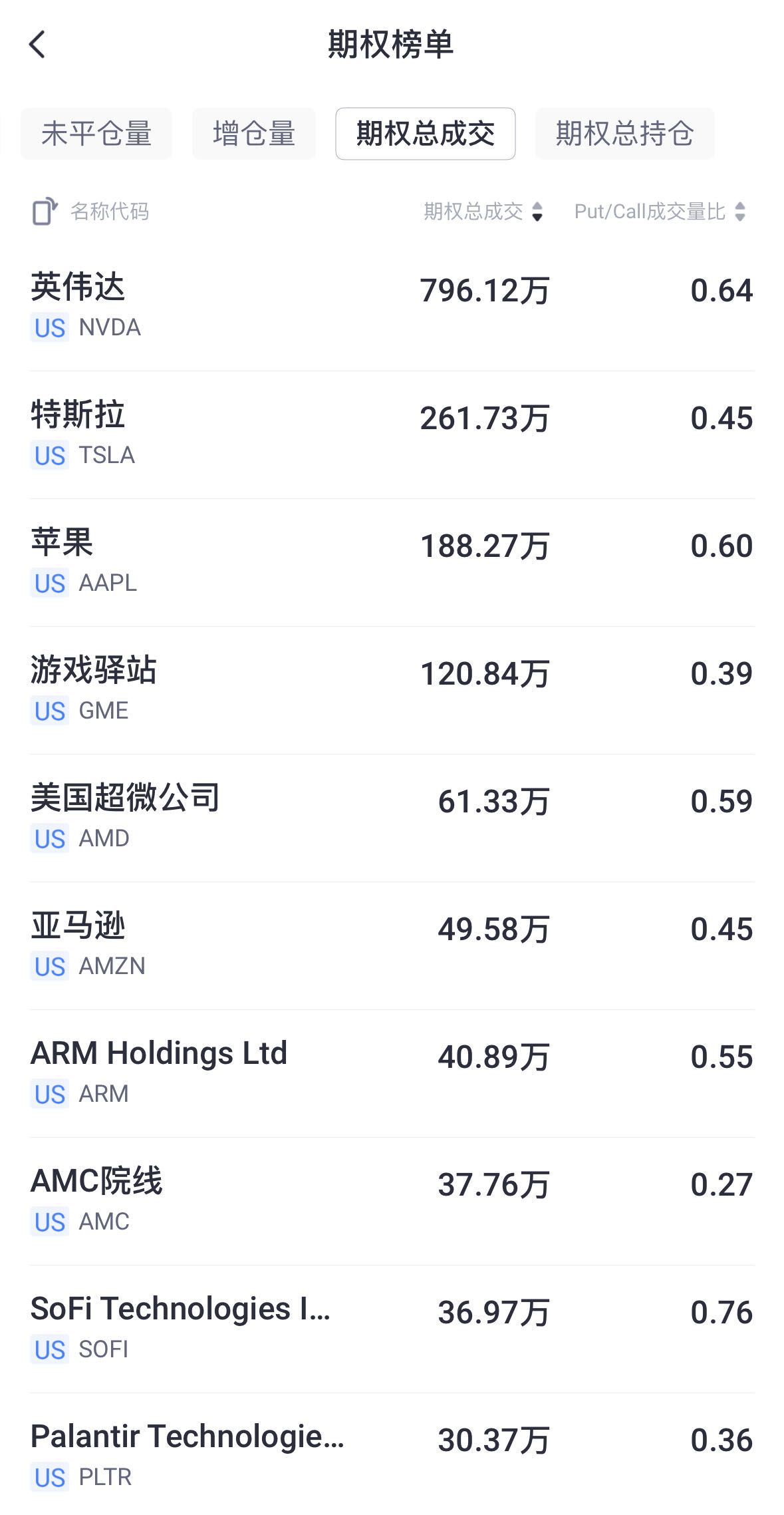
Task: Sort the list by 期权总成交
Action: coord(483,212)
